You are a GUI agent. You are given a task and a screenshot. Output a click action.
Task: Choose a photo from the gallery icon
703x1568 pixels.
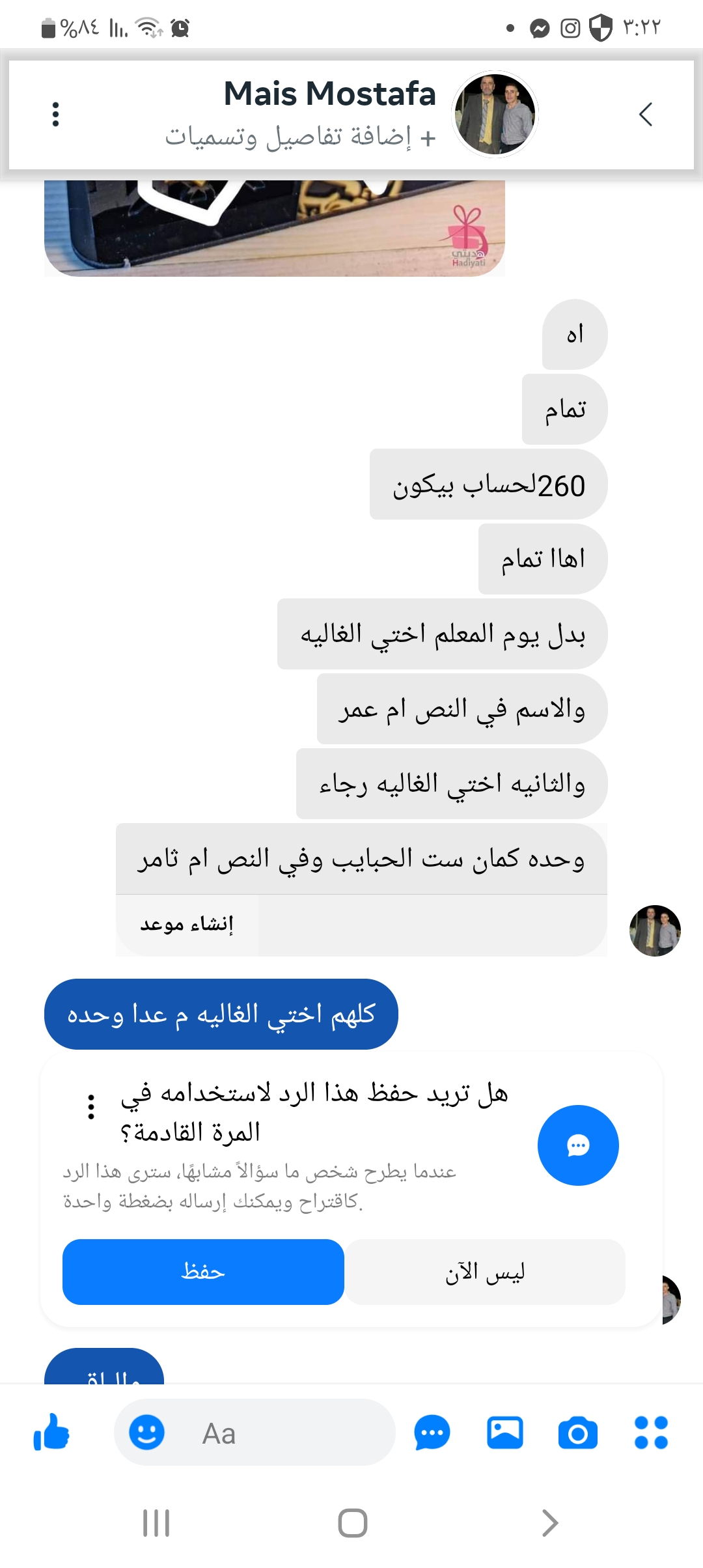(505, 1433)
